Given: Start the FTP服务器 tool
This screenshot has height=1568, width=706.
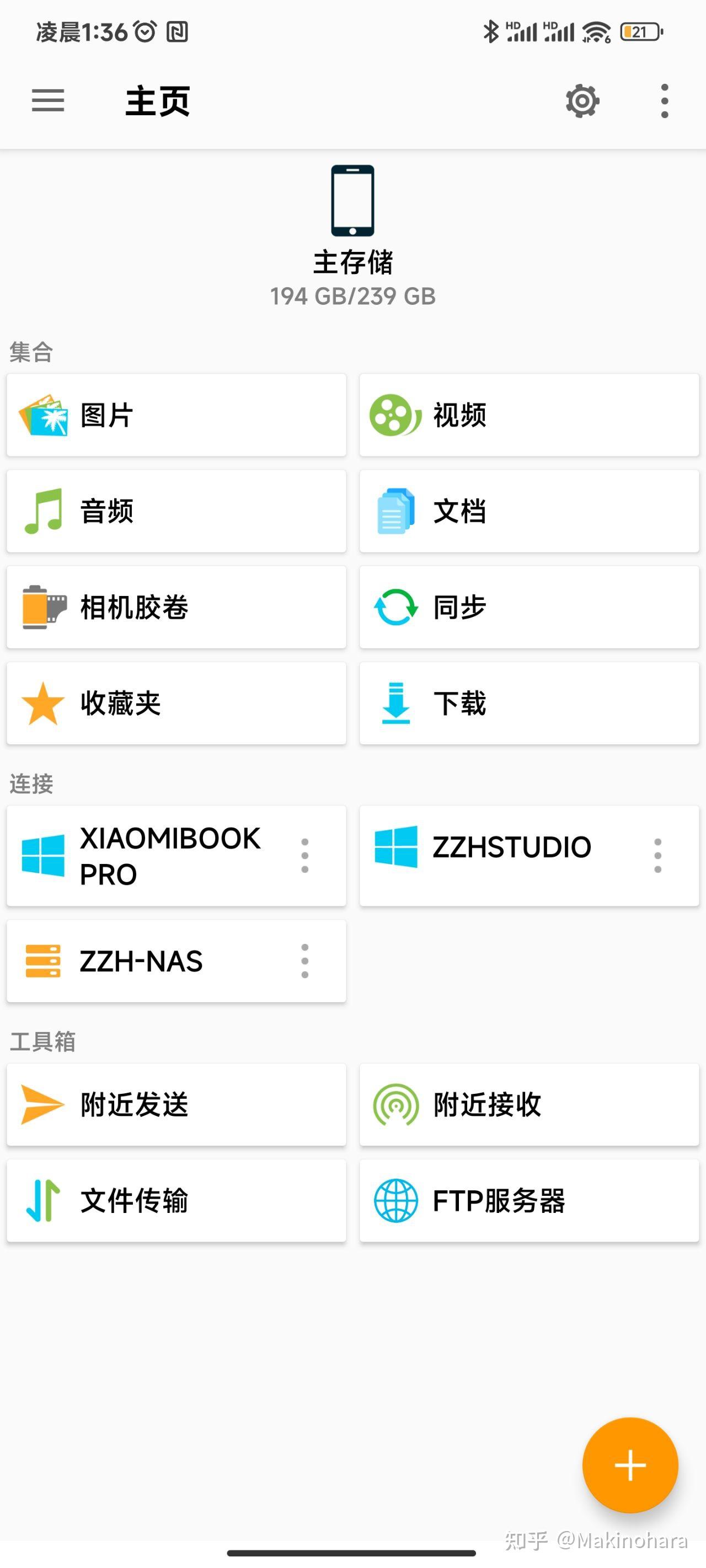Looking at the screenshot, I should coord(529,1200).
